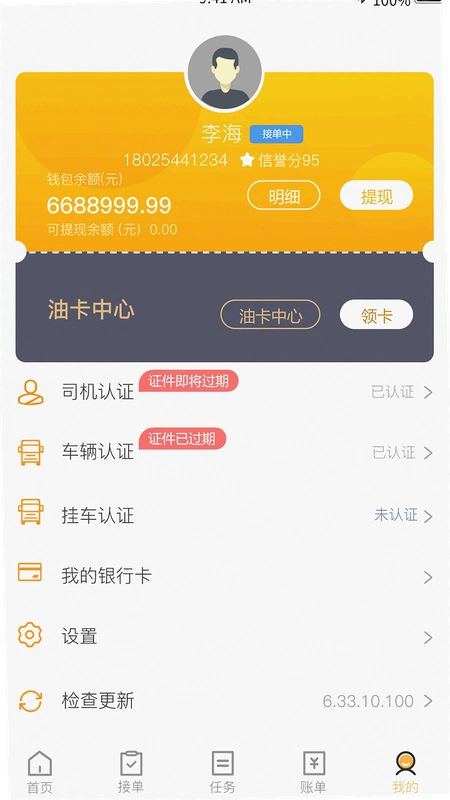Viewport: 450px width, 800px height.
Task: Open 司机认证 driver certification row
Action: 225,392
